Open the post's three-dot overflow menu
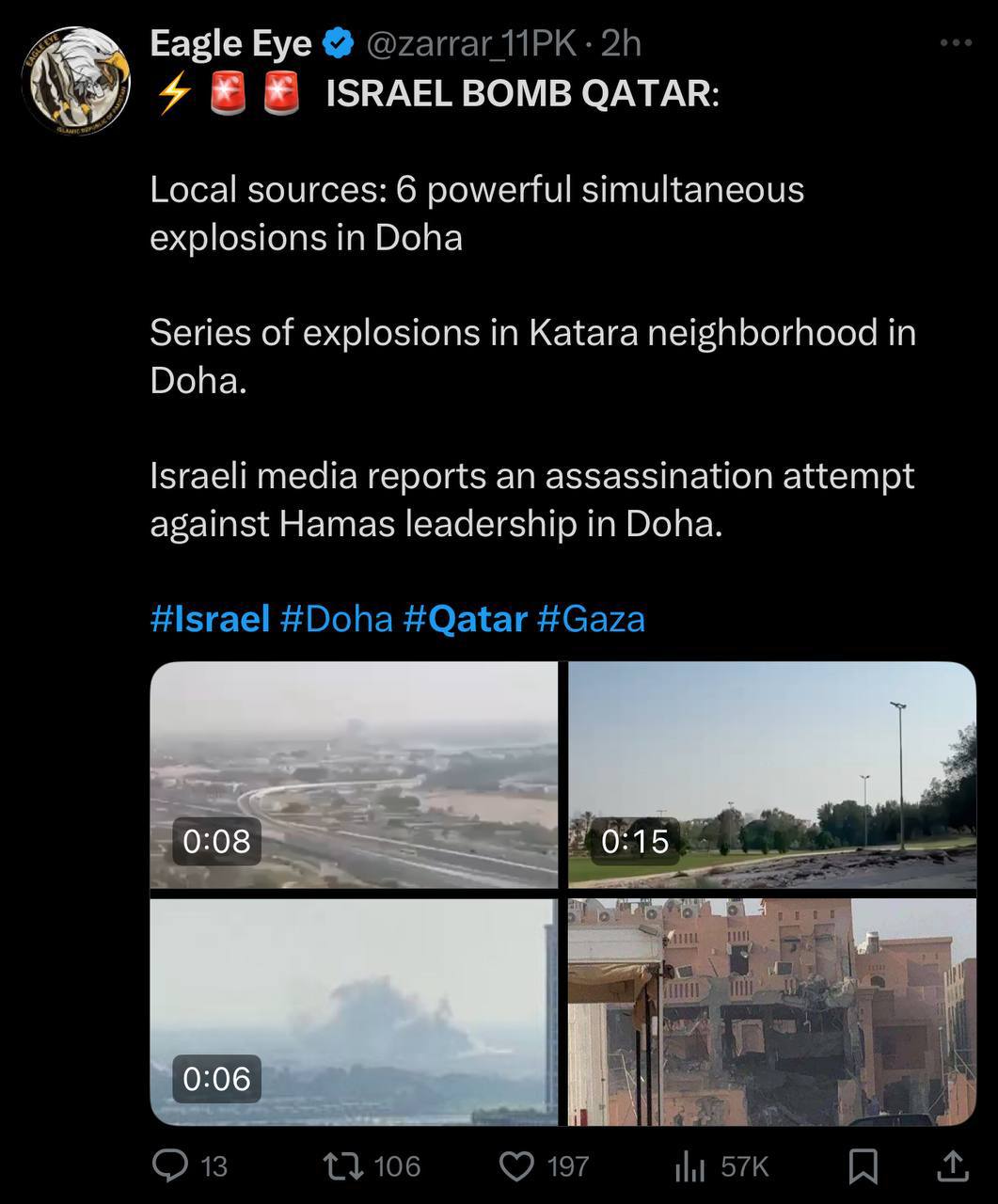Image resolution: width=998 pixels, height=1204 pixels. pyautogui.click(x=955, y=43)
